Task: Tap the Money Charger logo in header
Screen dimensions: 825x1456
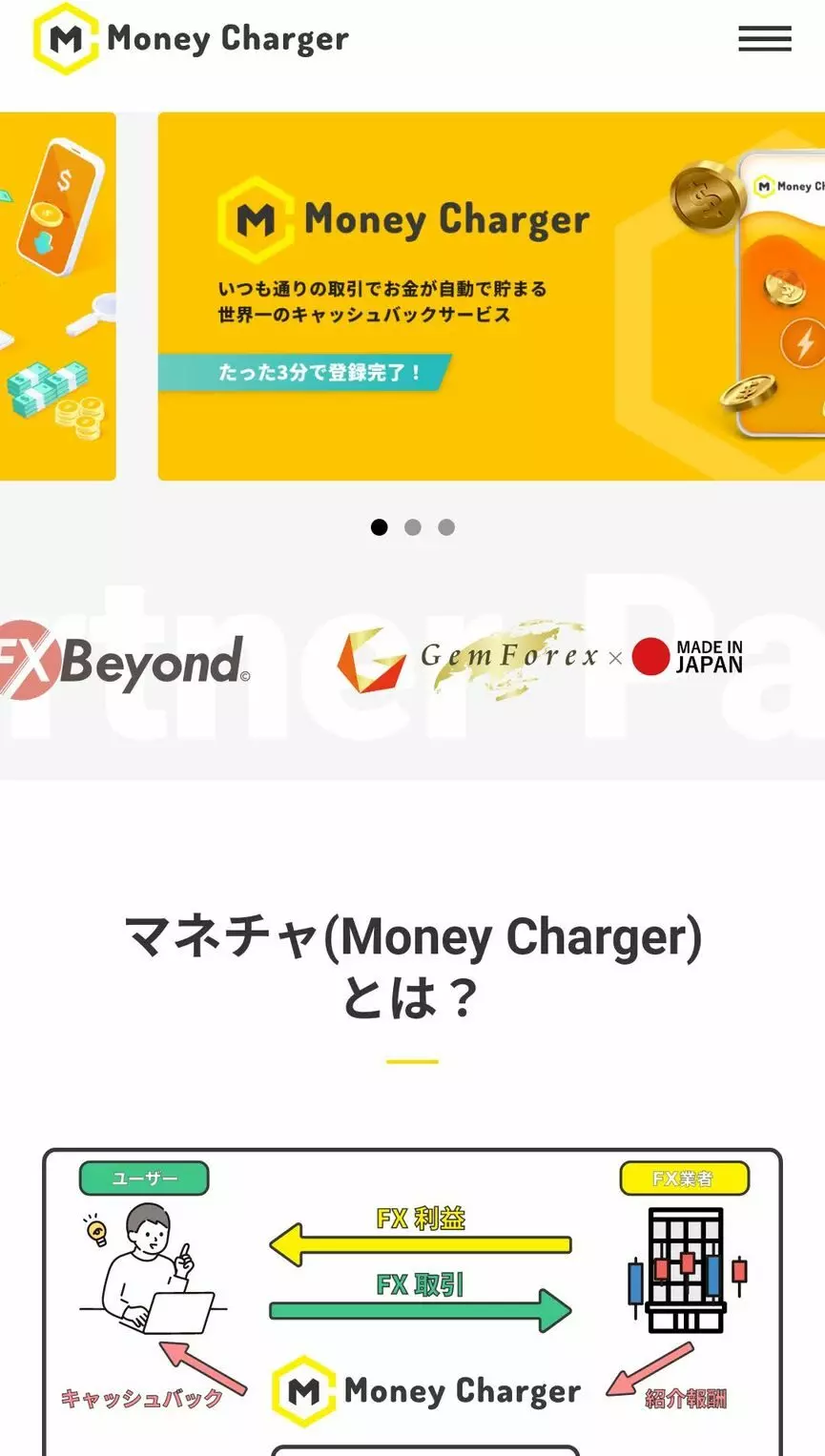Action: pos(191,39)
